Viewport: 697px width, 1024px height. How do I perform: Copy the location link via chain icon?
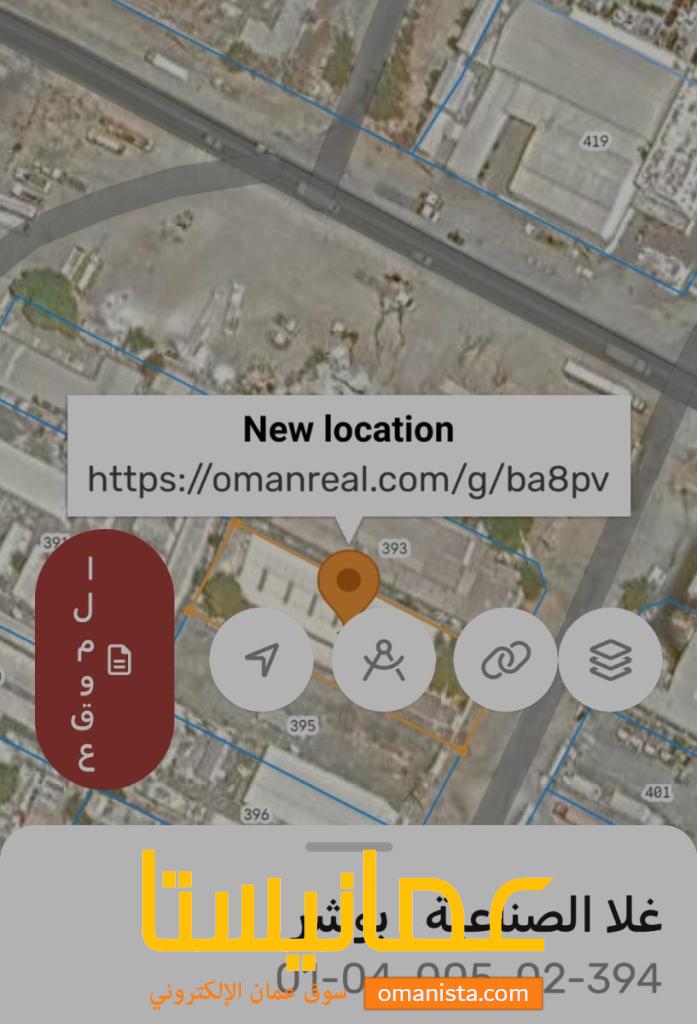point(505,660)
